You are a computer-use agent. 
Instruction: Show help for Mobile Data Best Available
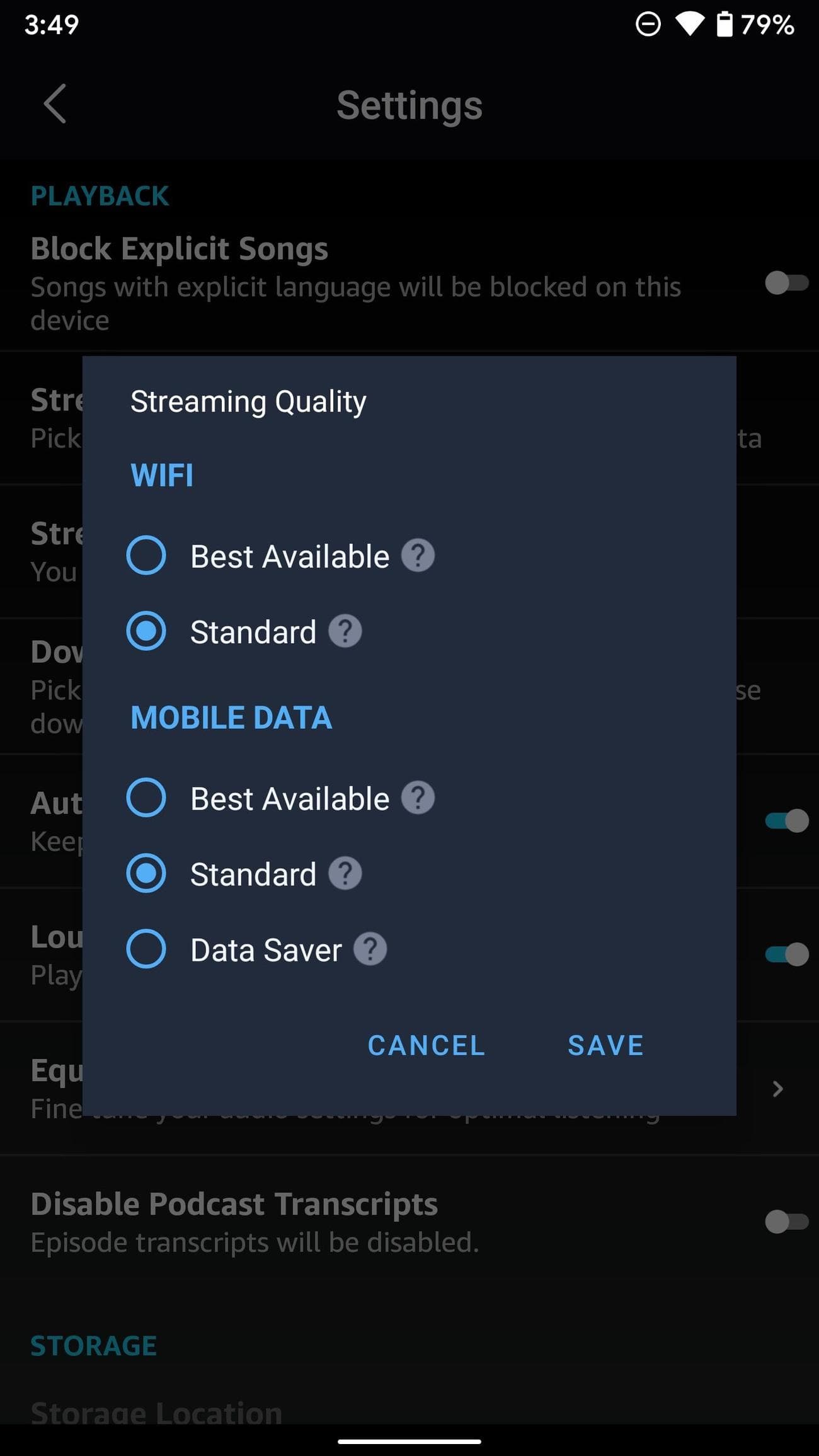[x=418, y=798]
